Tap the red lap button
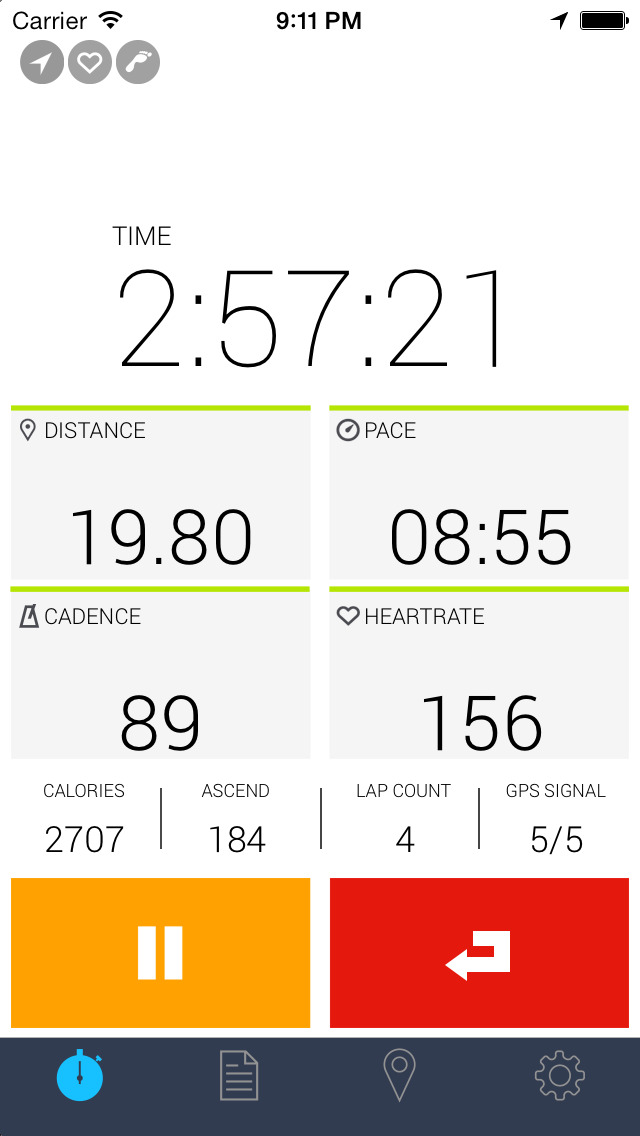 tap(479, 952)
